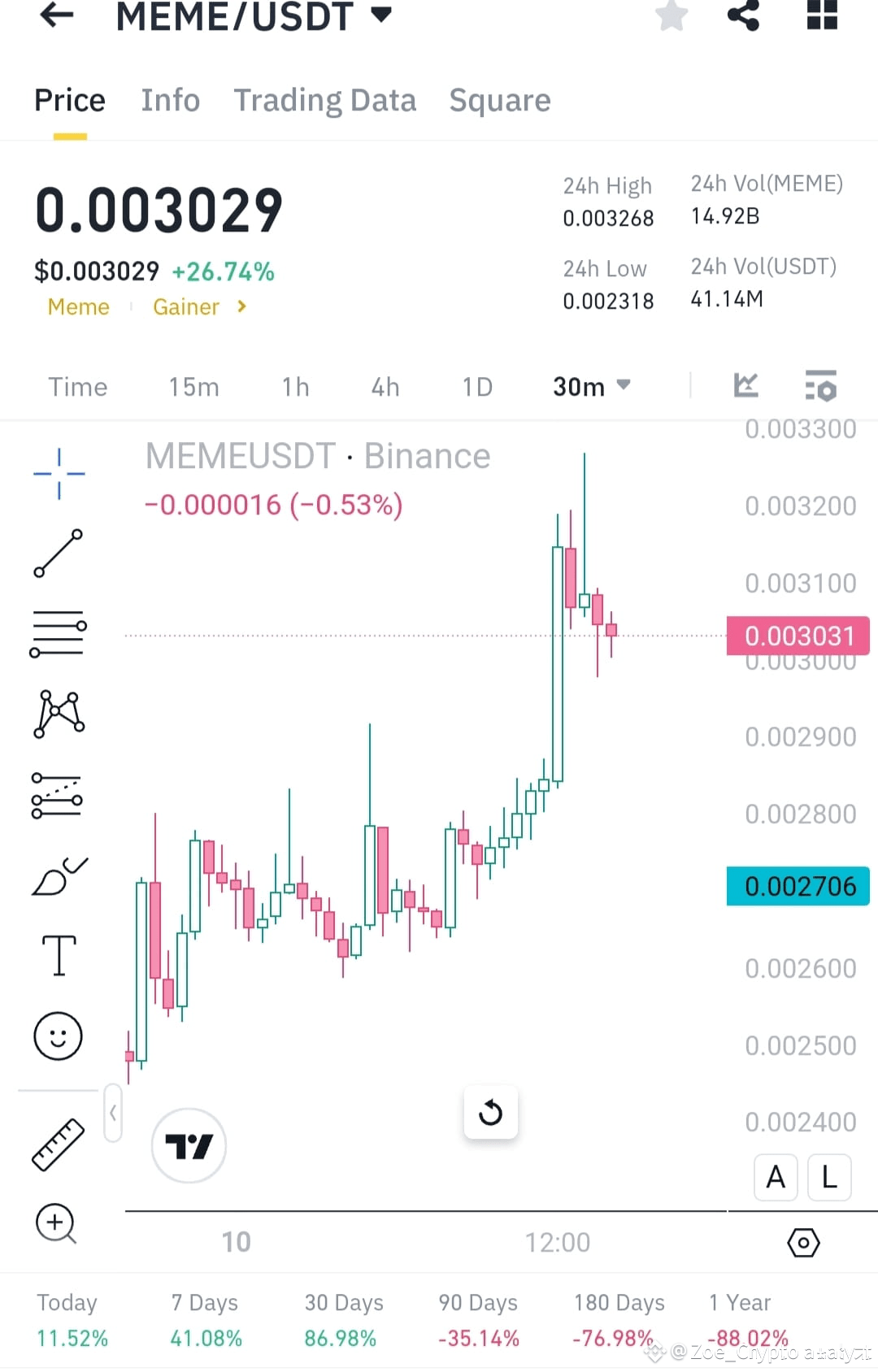Expand the 30m interval dropdown
Viewport: 878px width, 1372px height.
point(591,386)
